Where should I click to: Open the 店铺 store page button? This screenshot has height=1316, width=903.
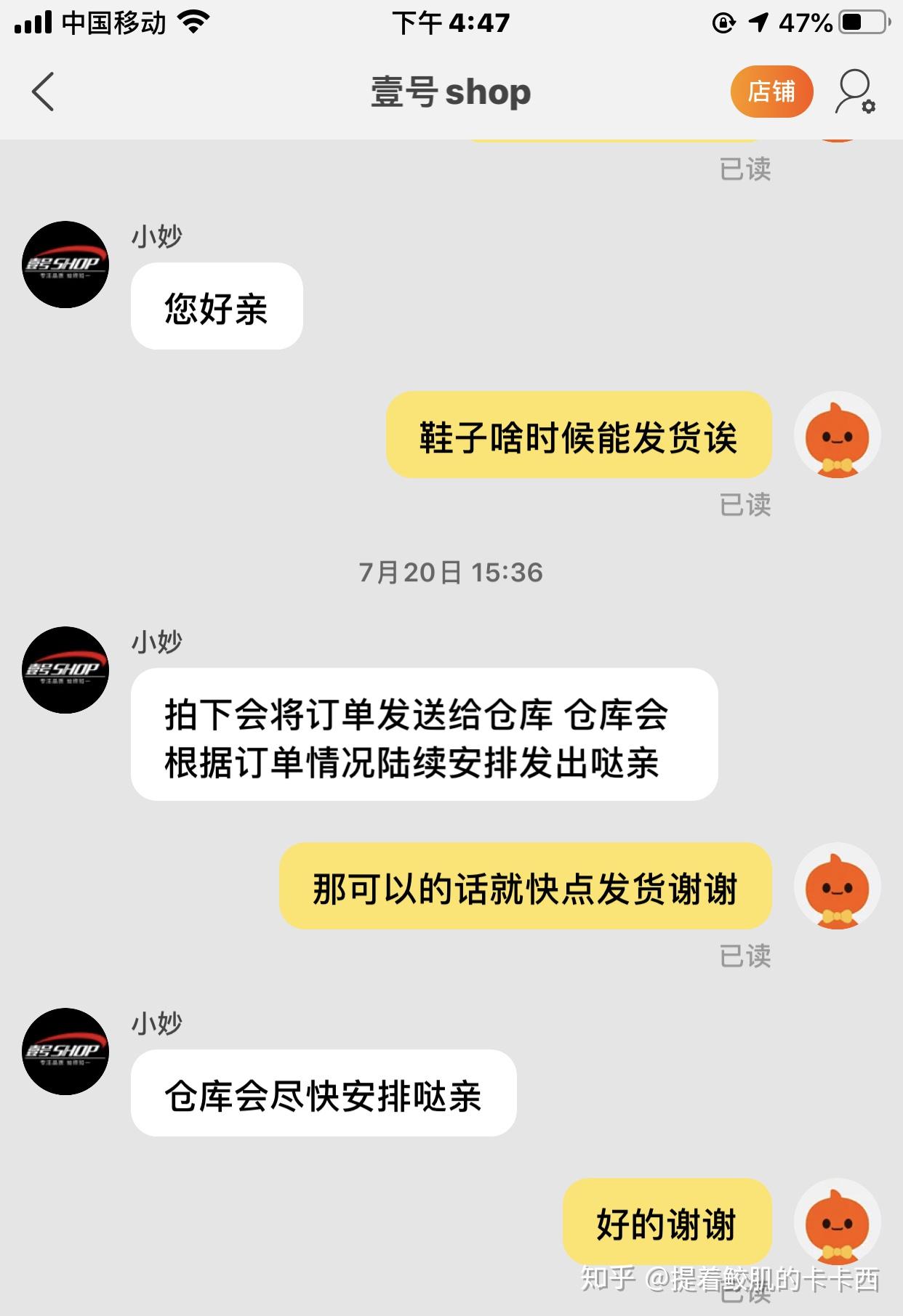pyautogui.click(x=771, y=92)
